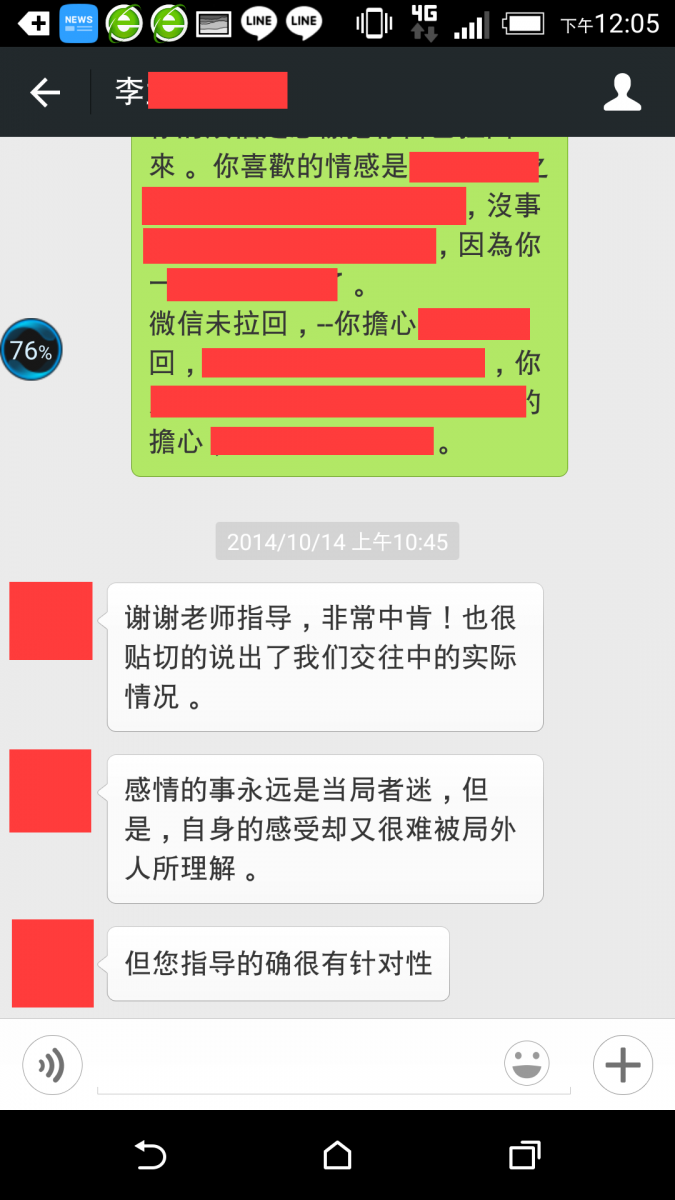Open recent apps from navigation bar

point(524,1156)
